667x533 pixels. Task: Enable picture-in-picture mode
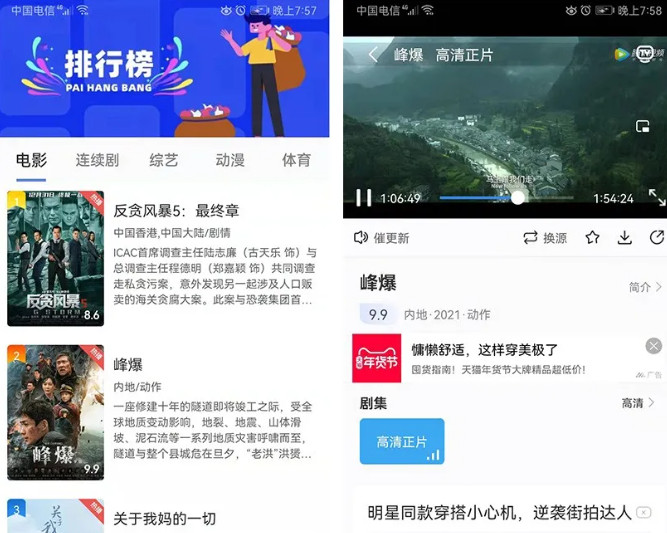point(644,126)
